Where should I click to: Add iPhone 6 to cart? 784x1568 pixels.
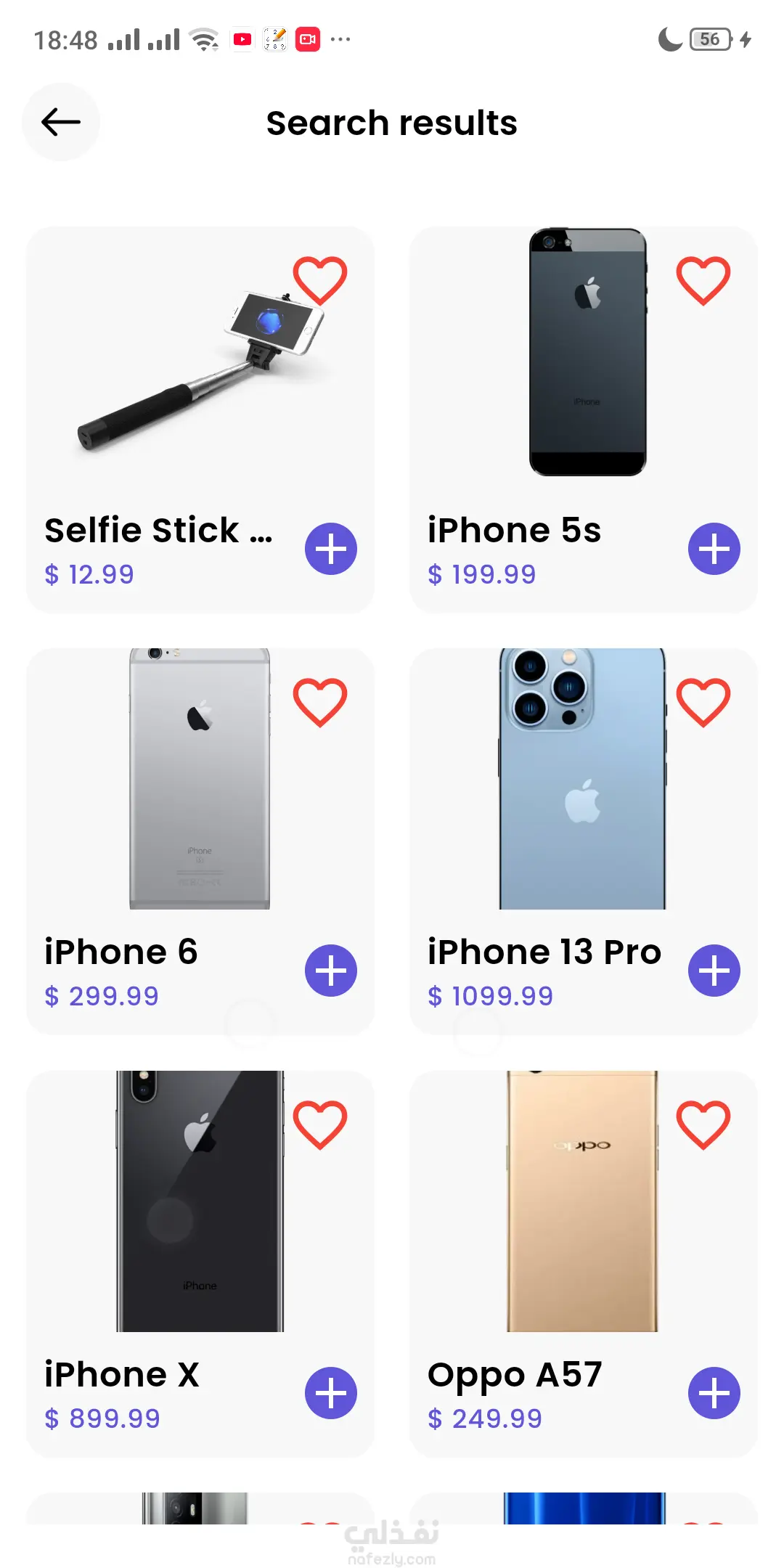(331, 971)
